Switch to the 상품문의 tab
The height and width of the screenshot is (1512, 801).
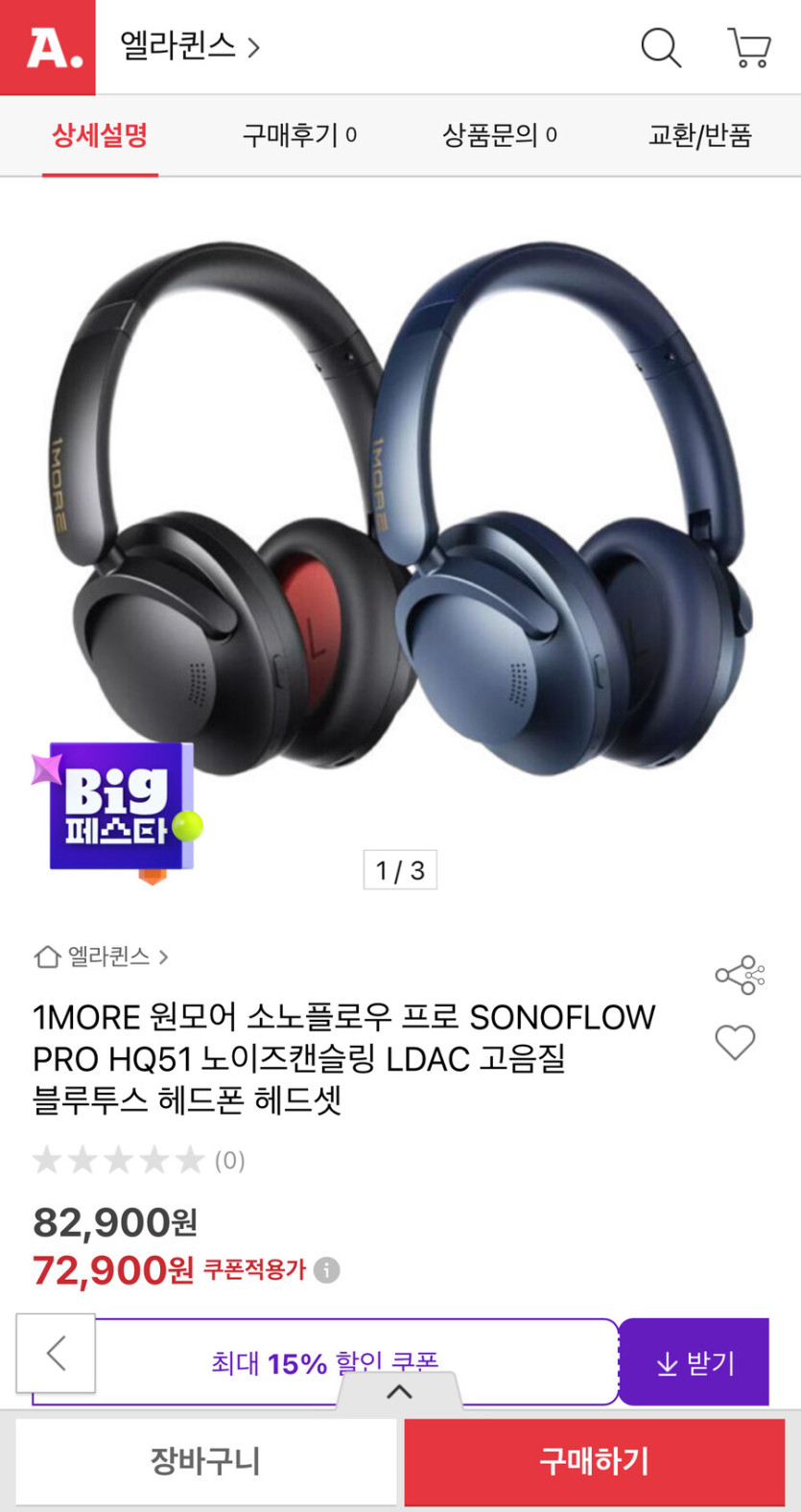click(499, 135)
